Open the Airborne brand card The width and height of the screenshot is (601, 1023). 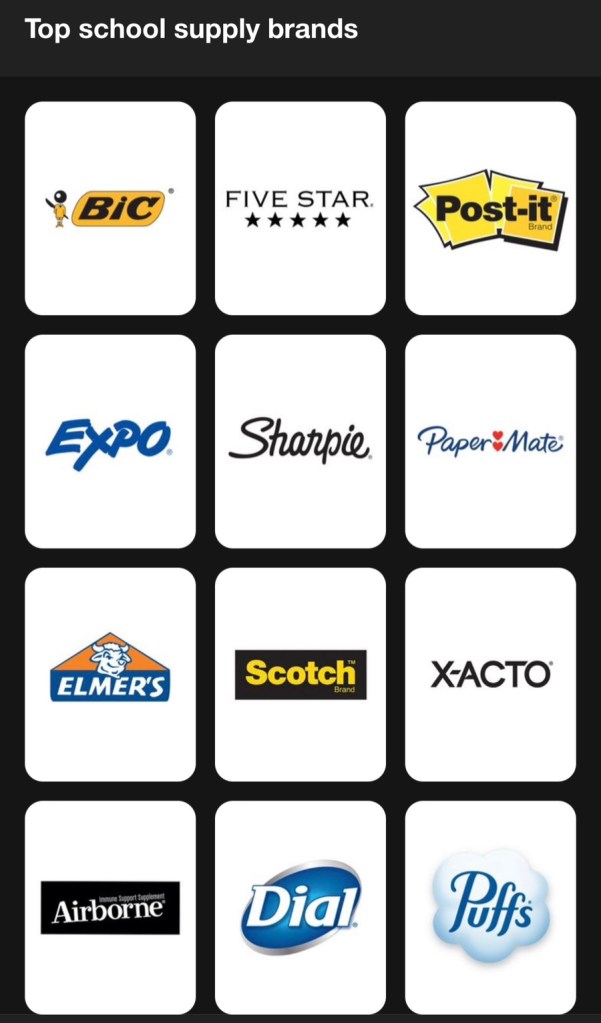coord(110,907)
